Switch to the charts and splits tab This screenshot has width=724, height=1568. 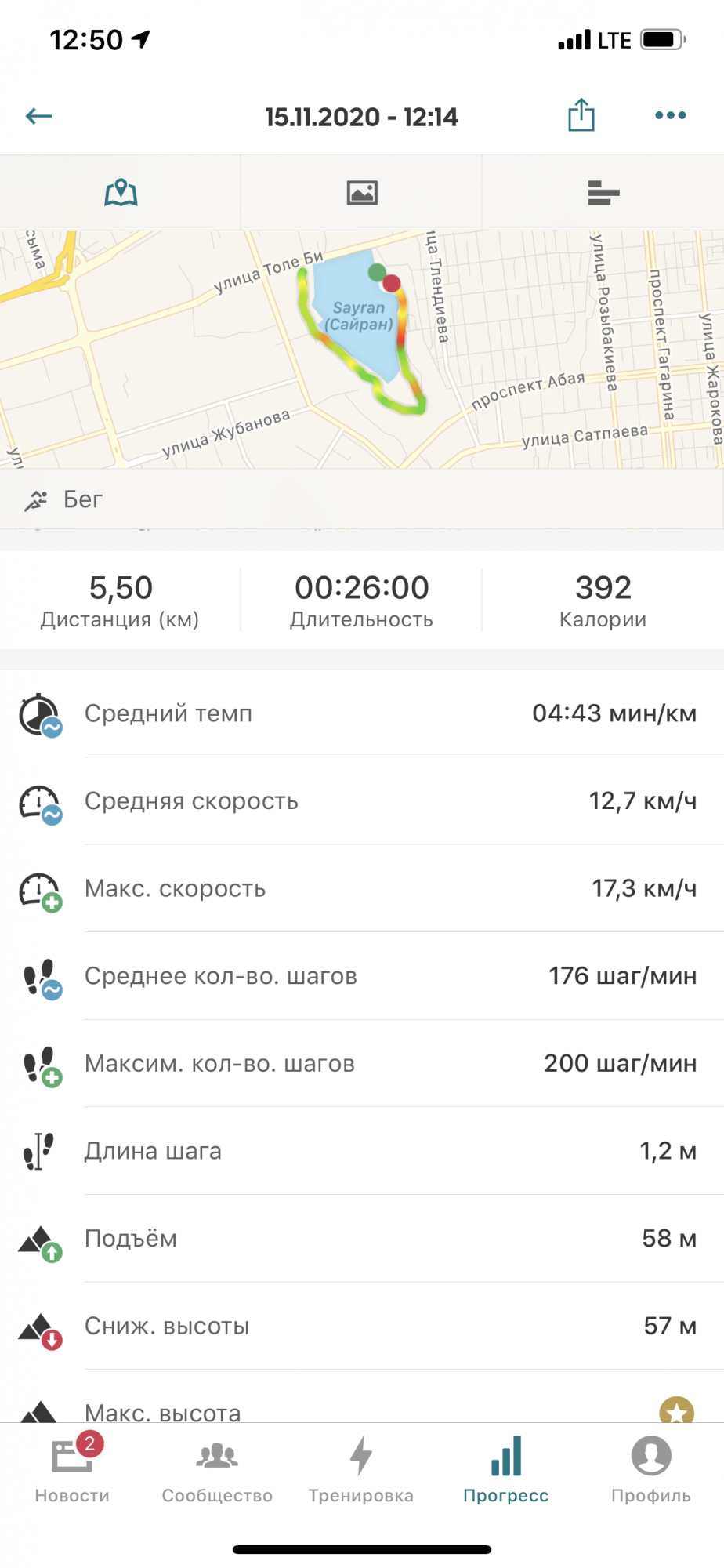pyautogui.click(x=603, y=192)
